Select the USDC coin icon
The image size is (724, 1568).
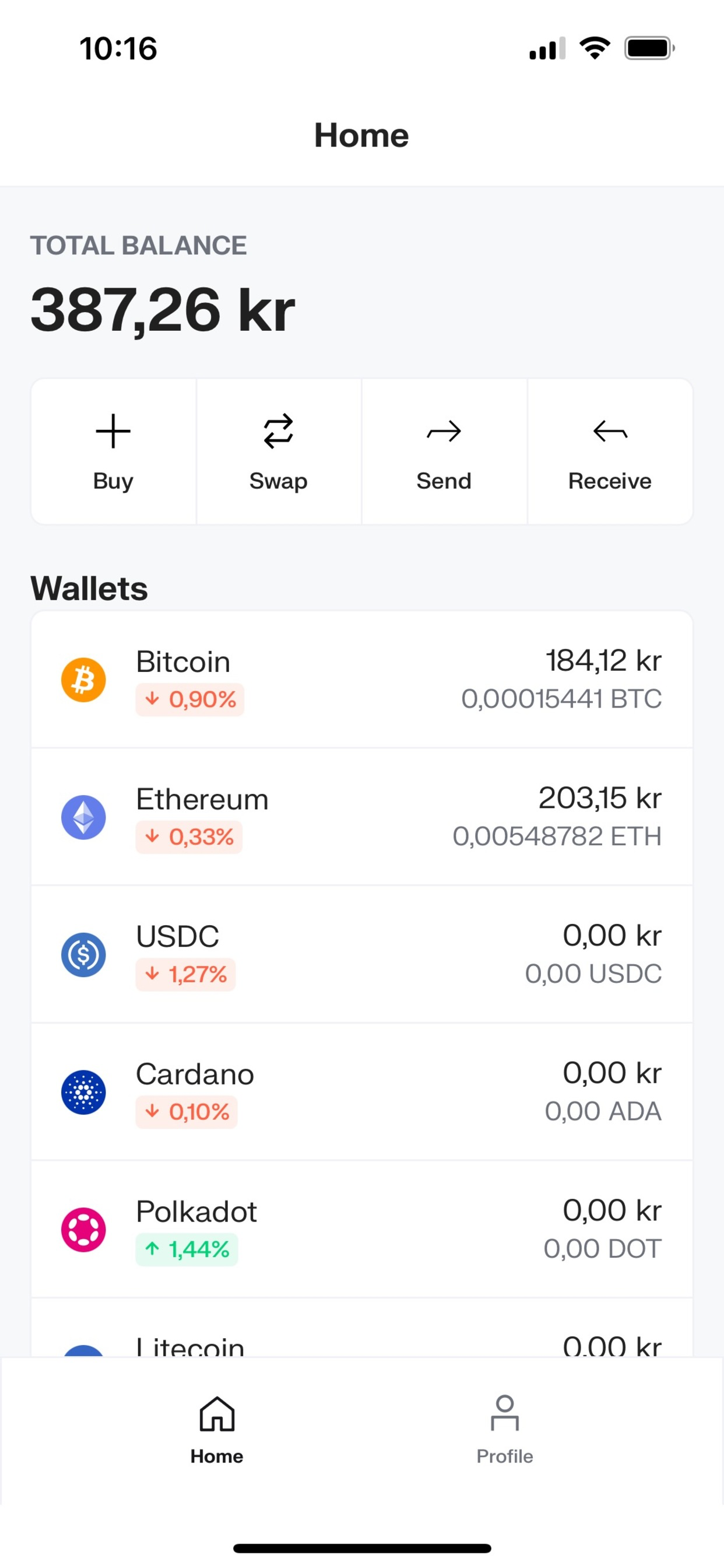tap(83, 955)
